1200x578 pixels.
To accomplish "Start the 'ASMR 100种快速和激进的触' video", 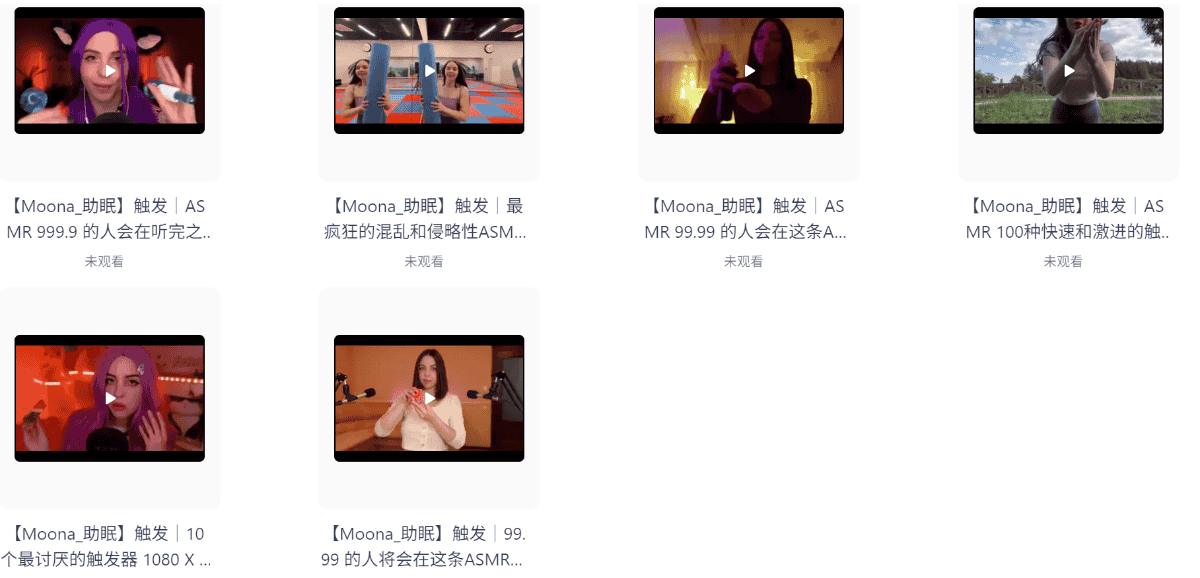I will (x=1069, y=71).
